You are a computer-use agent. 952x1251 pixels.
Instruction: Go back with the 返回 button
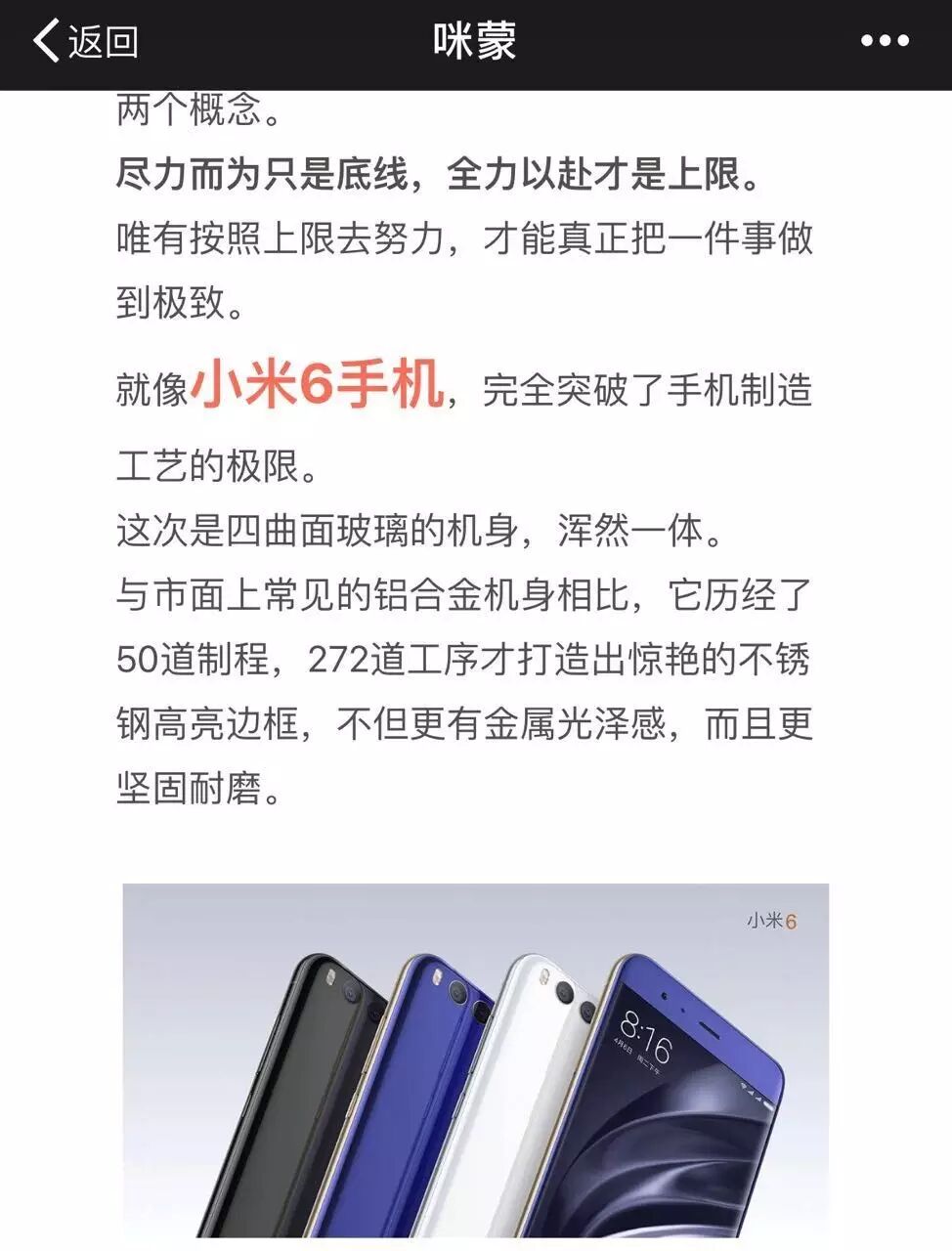tap(84, 42)
